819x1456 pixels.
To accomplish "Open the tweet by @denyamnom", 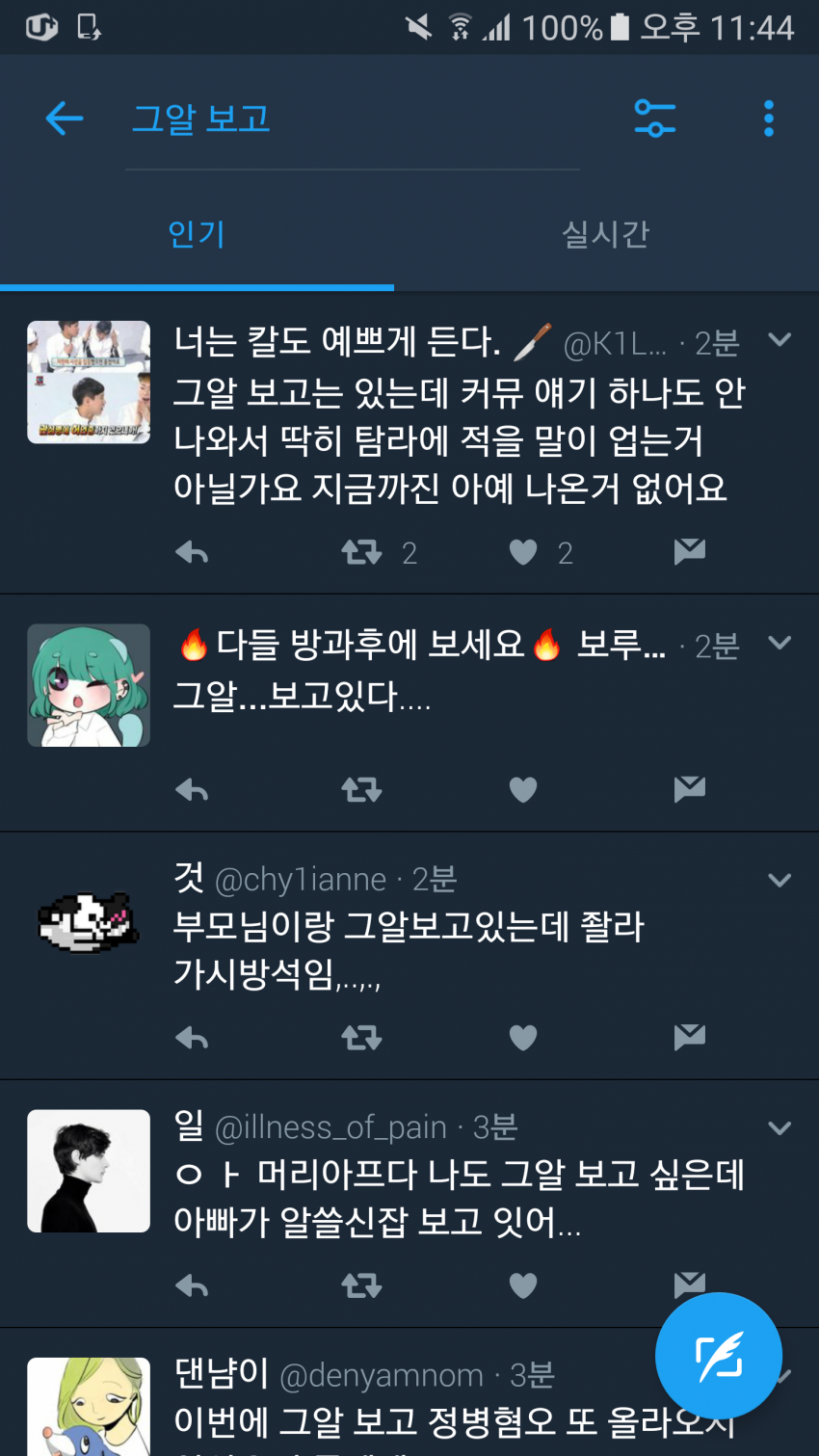I will 405,1421.
